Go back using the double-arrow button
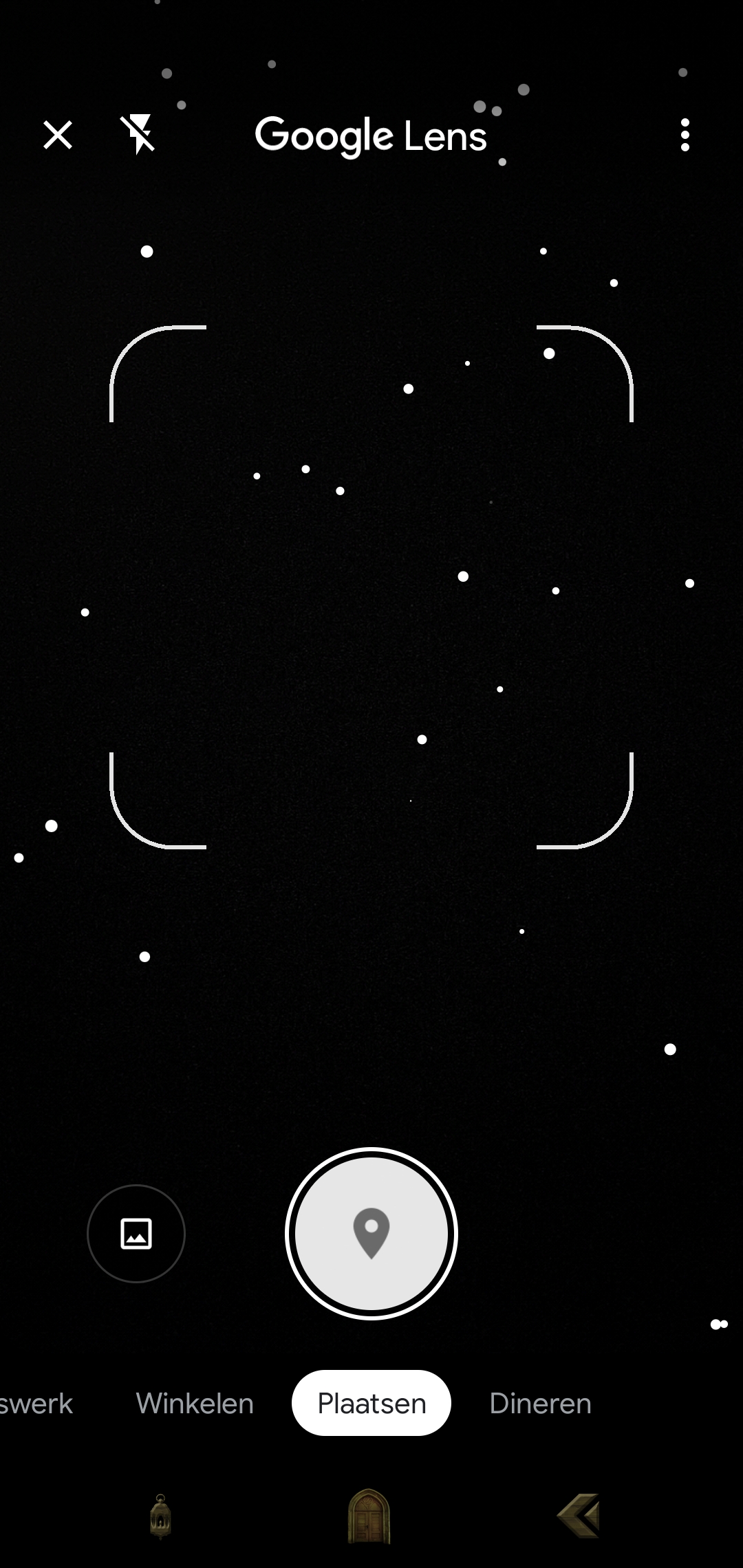Screen dimensions: 743x1568 tap(579, 1516)
